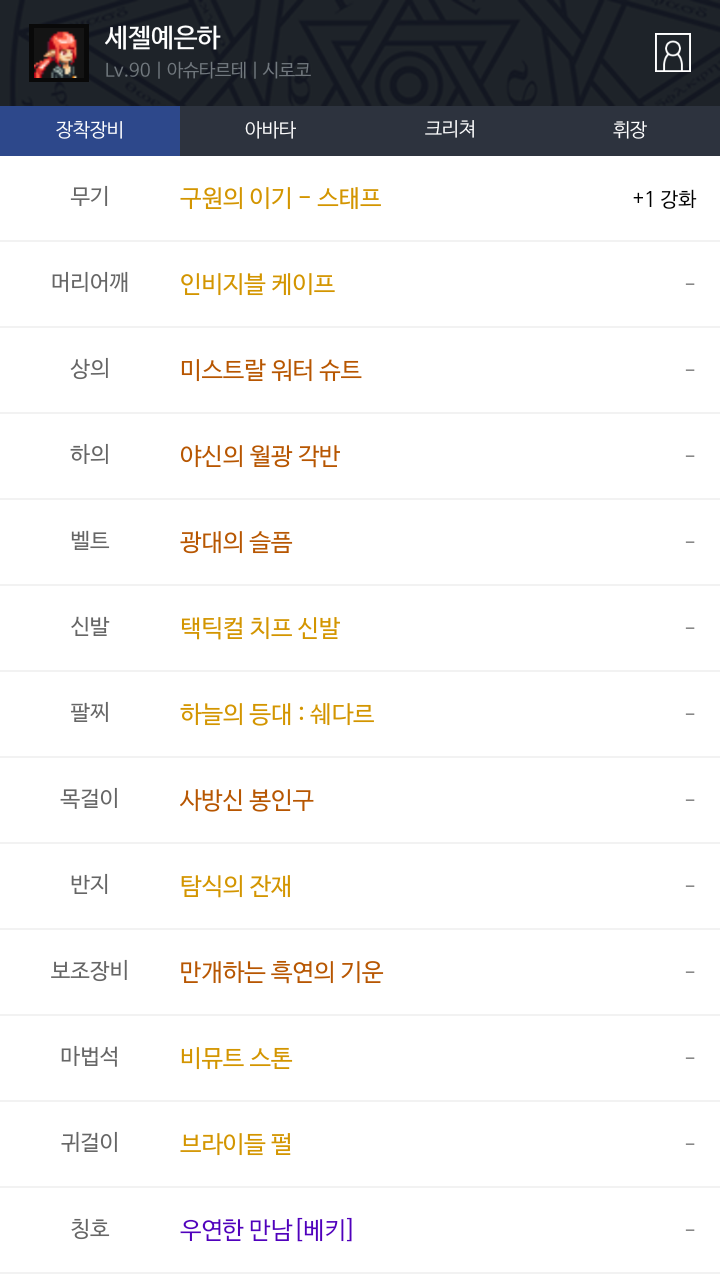Select the 사방신 봉인구 necklace

point(247,800)
